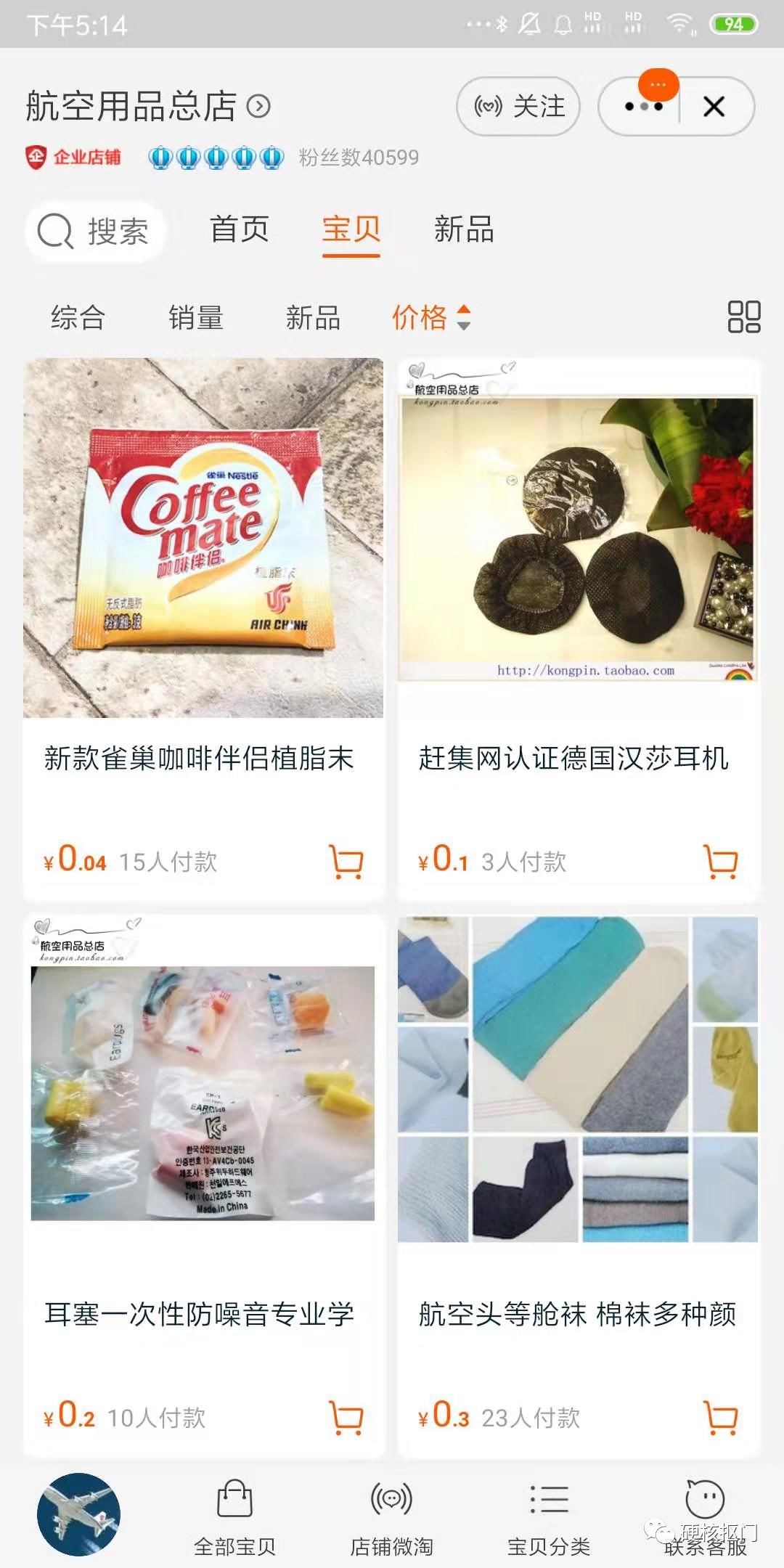Open the three-dot more options menu

click(642, 105)
